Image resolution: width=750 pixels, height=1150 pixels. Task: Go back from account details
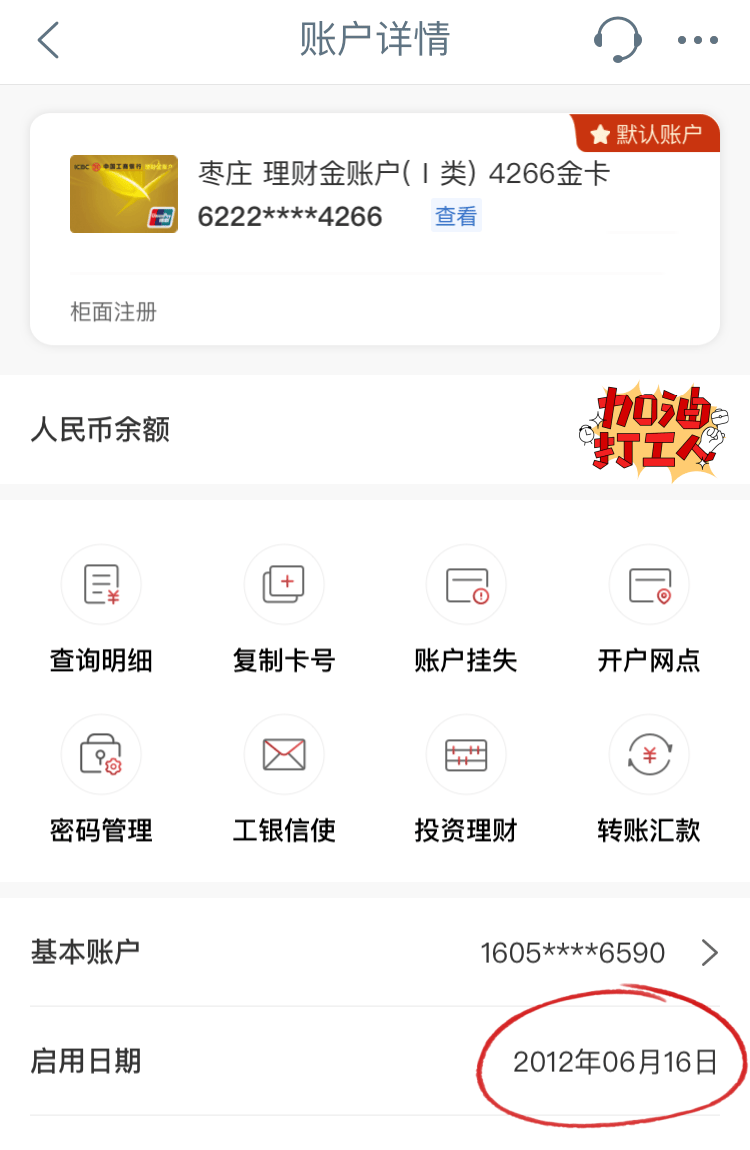[x=48, y=41]
